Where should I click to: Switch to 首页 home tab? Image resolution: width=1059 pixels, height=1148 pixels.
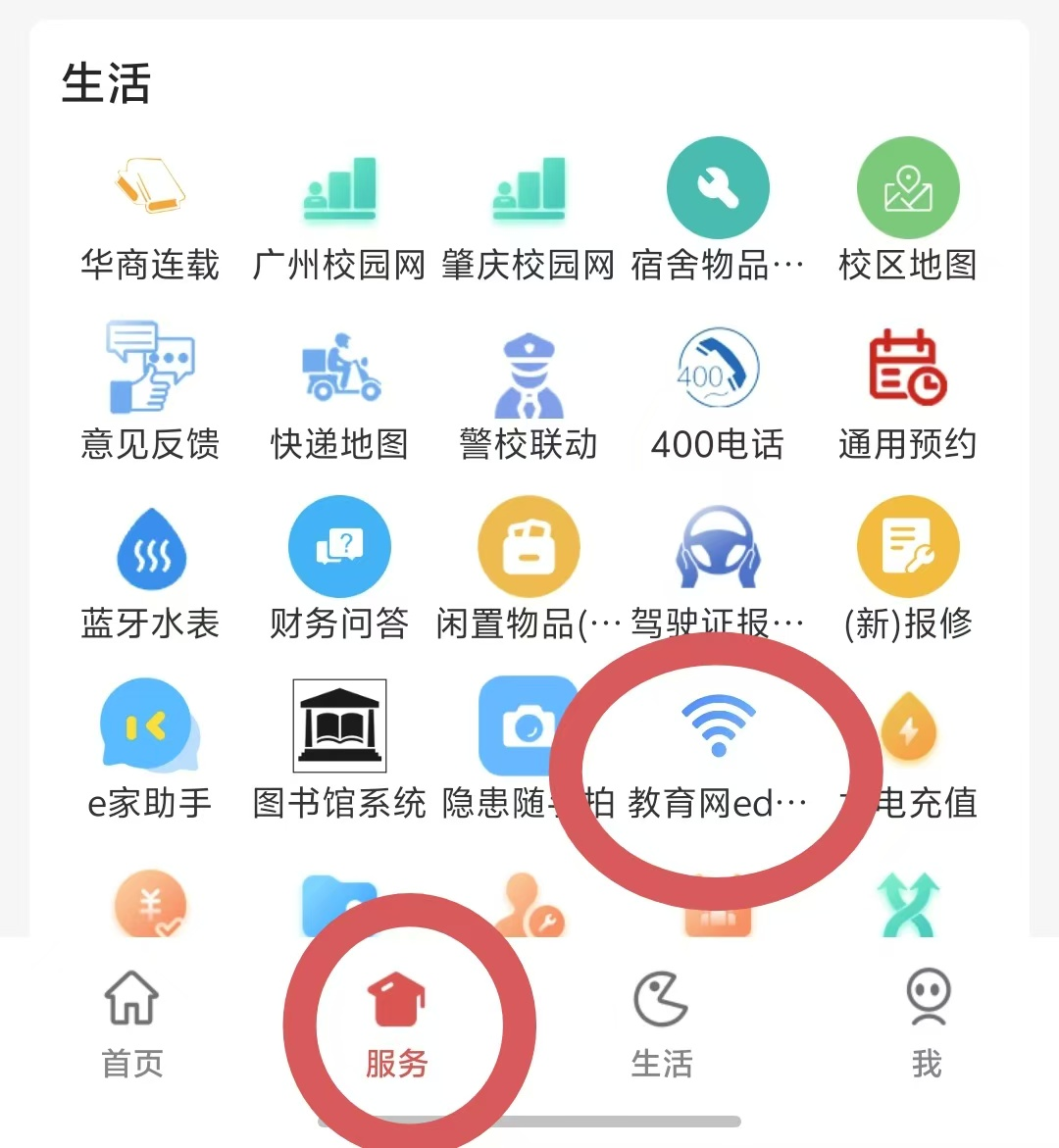[132, 1022]
